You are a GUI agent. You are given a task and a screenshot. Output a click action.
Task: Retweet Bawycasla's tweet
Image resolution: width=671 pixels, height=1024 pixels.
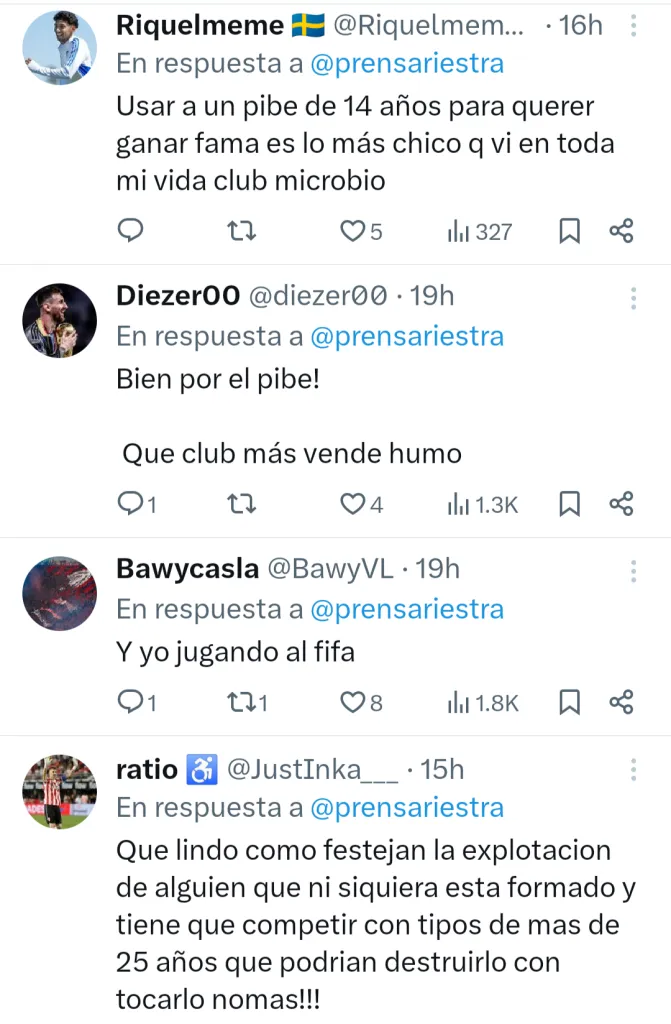(x=242, y=703)
